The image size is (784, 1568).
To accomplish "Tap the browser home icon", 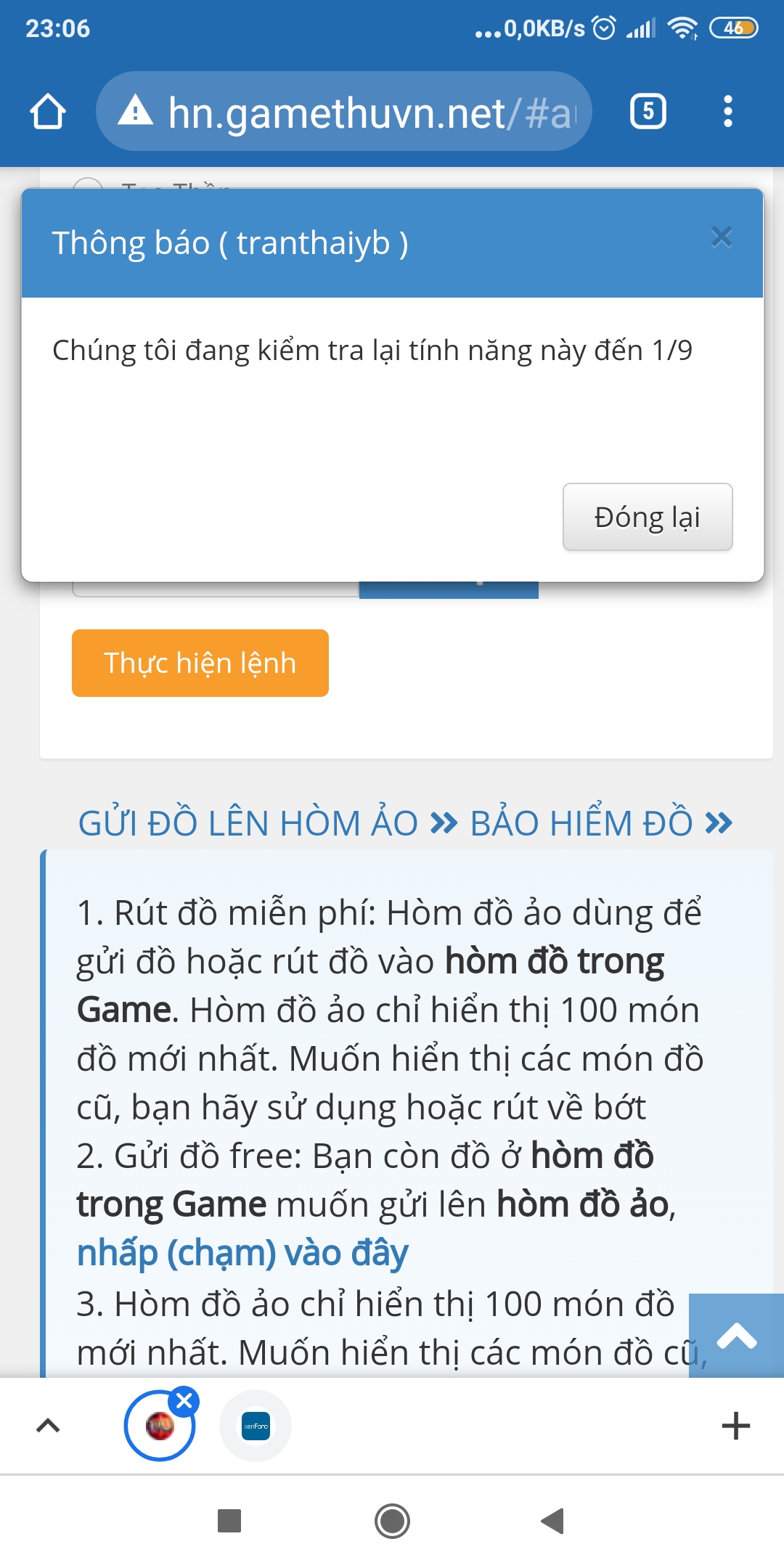I will [48, 112].
